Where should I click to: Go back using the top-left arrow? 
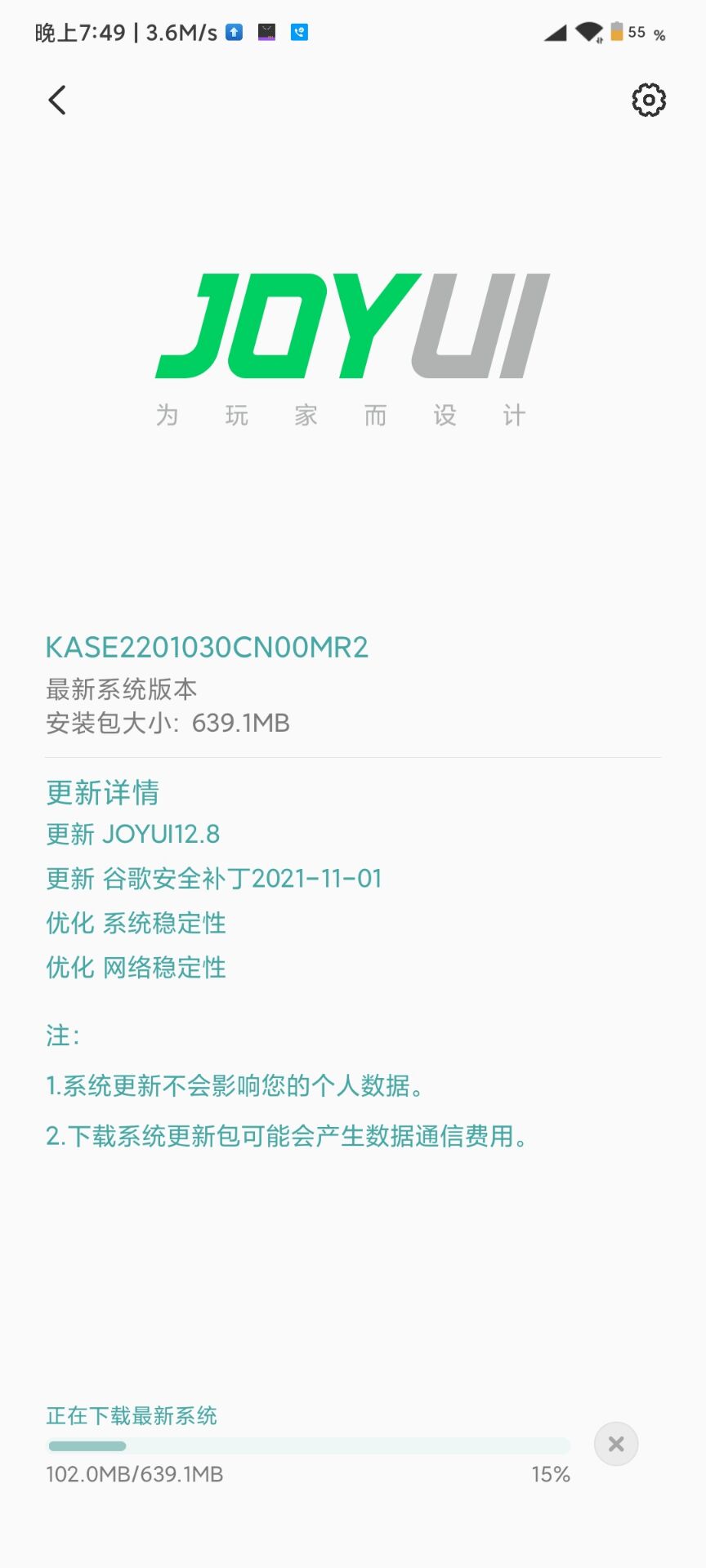(57, 100)
